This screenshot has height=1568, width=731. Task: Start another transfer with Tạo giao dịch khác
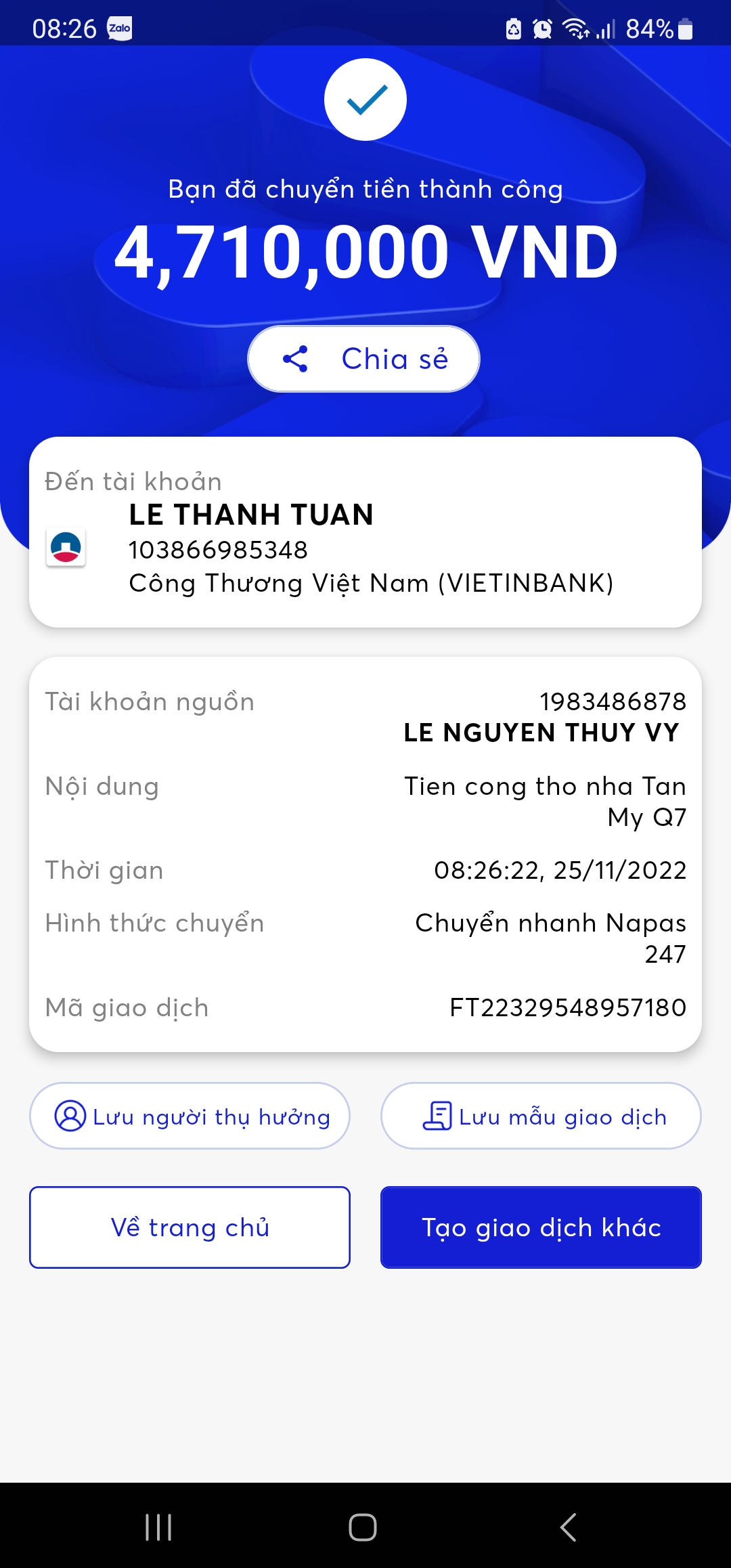540,1227
